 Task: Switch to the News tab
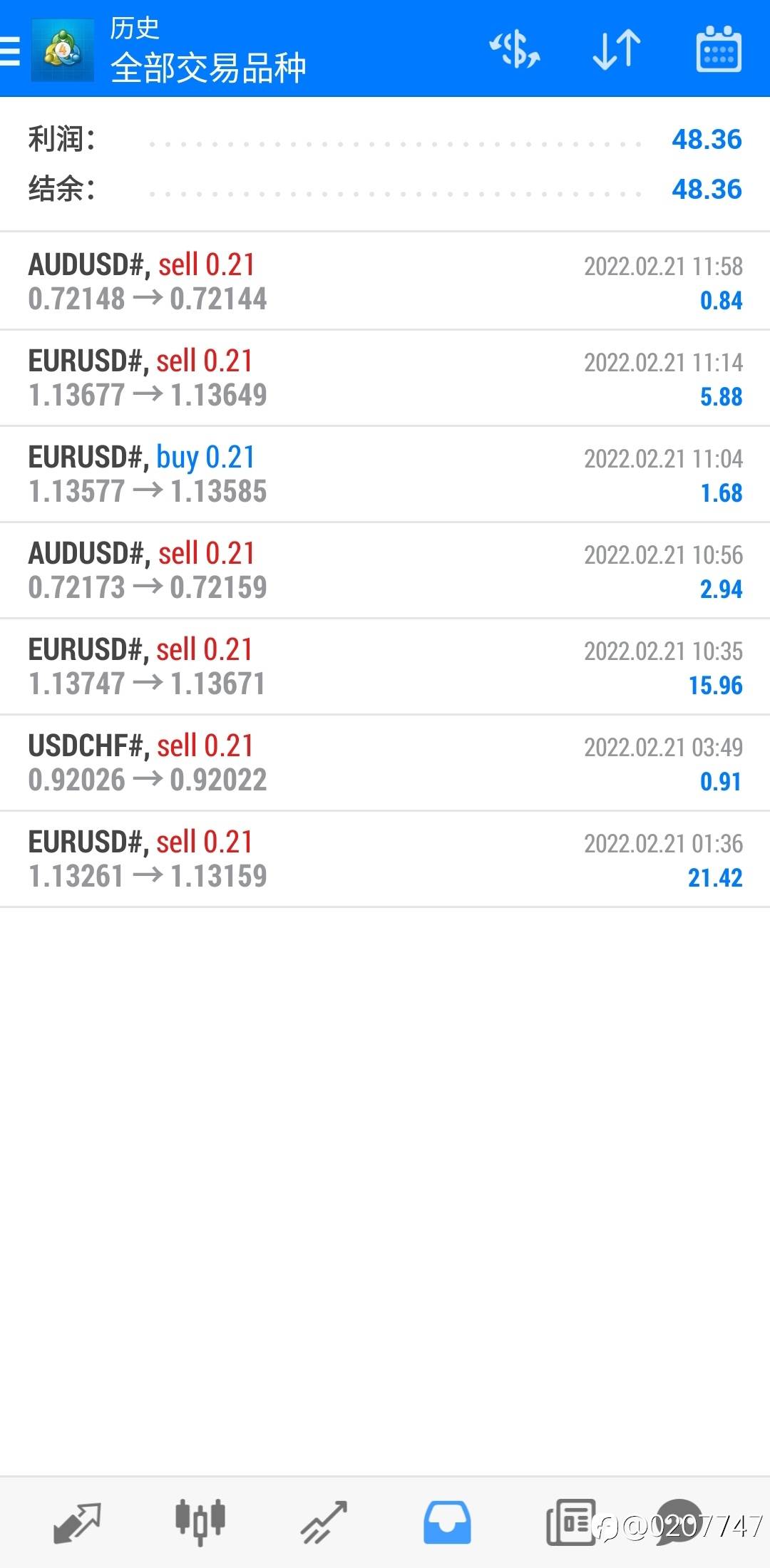click(x=570, y=1522)
